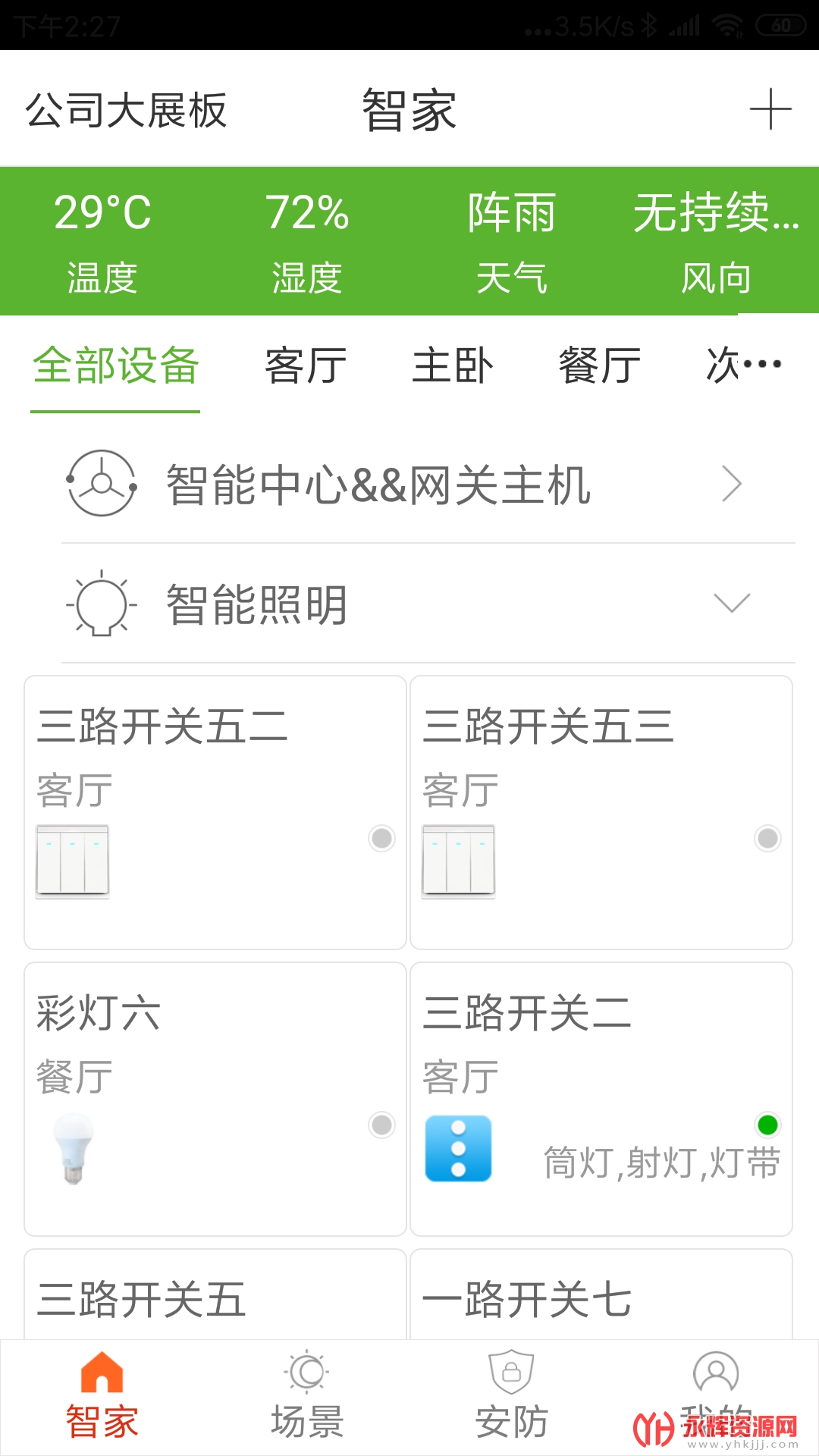
Task: Toggle the 三路开关二 green status indicator
Action: pyautogui.click(x=767, y=1125)
